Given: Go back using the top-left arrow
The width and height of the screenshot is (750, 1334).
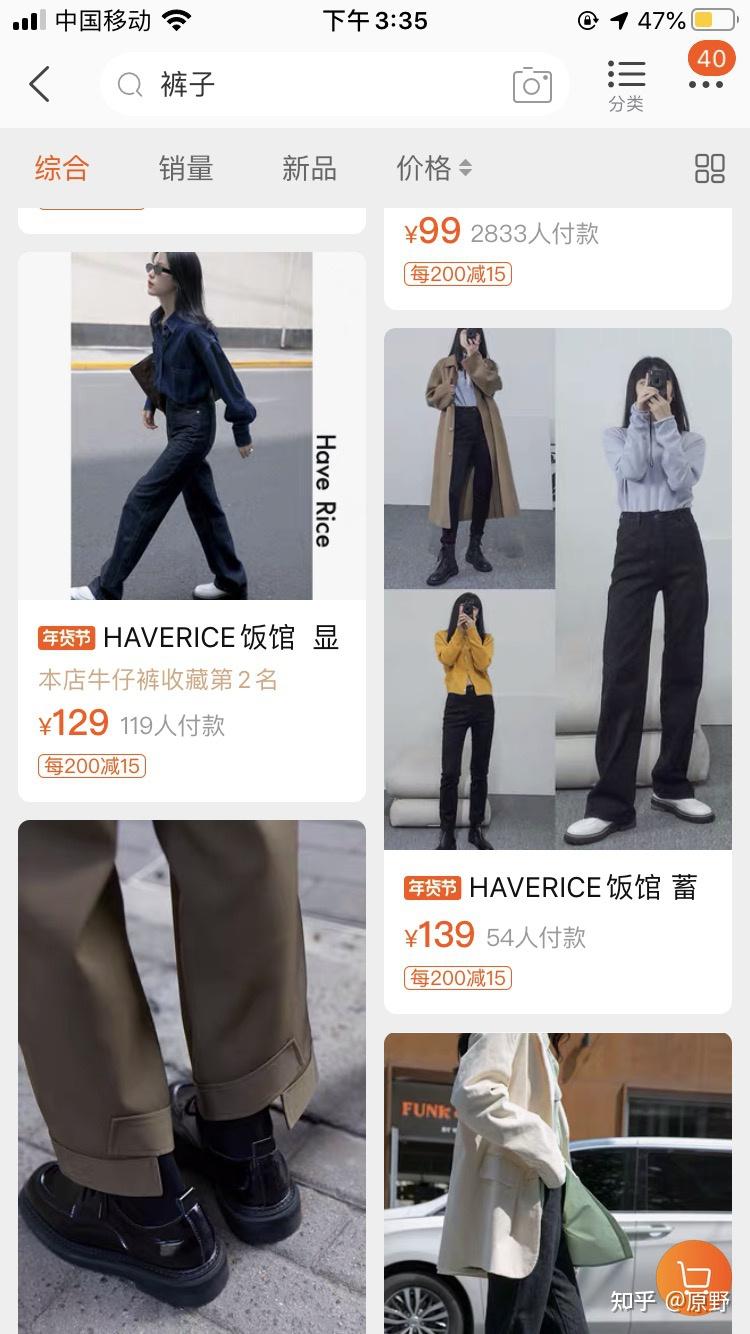Looking at the screenshot, I should coord(40,85).
